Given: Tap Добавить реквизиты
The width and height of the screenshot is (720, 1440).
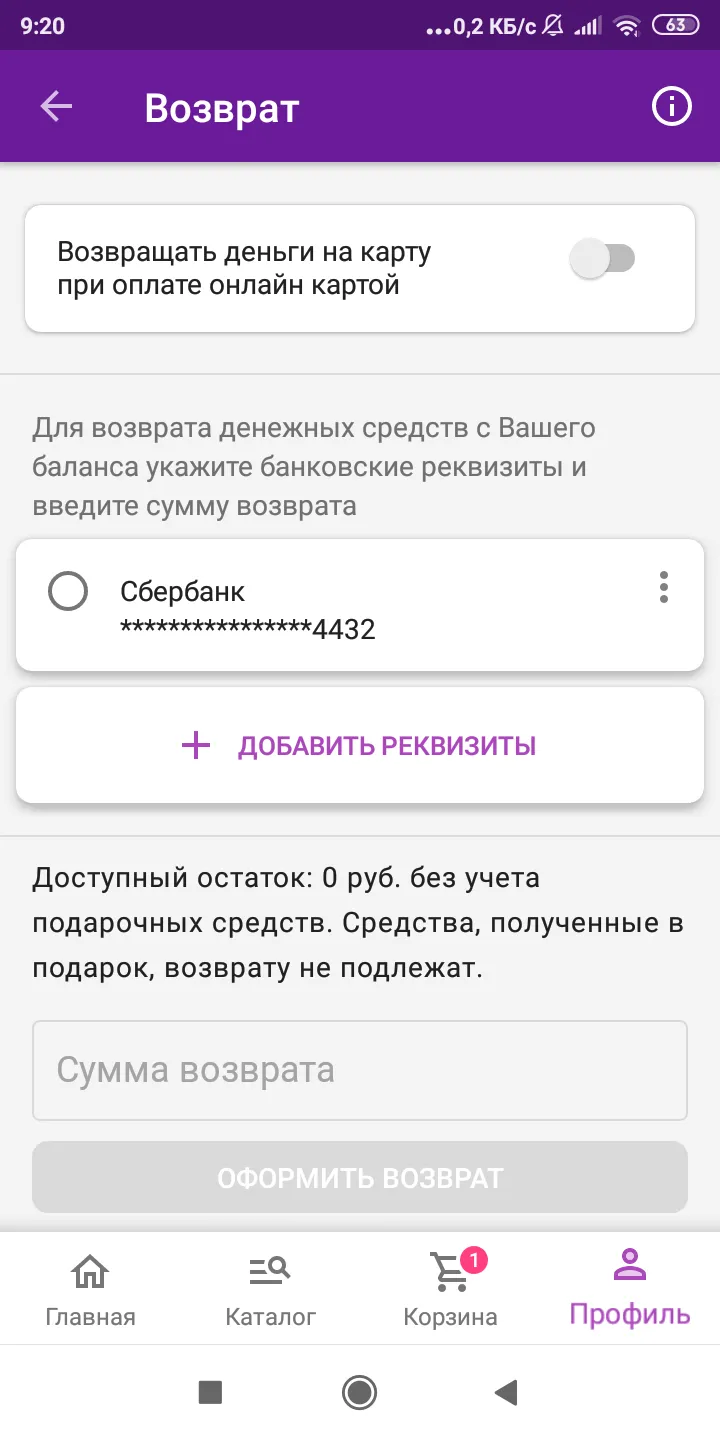Looking at the screenshot, I should pyautogui.click(x=360, y=745).
